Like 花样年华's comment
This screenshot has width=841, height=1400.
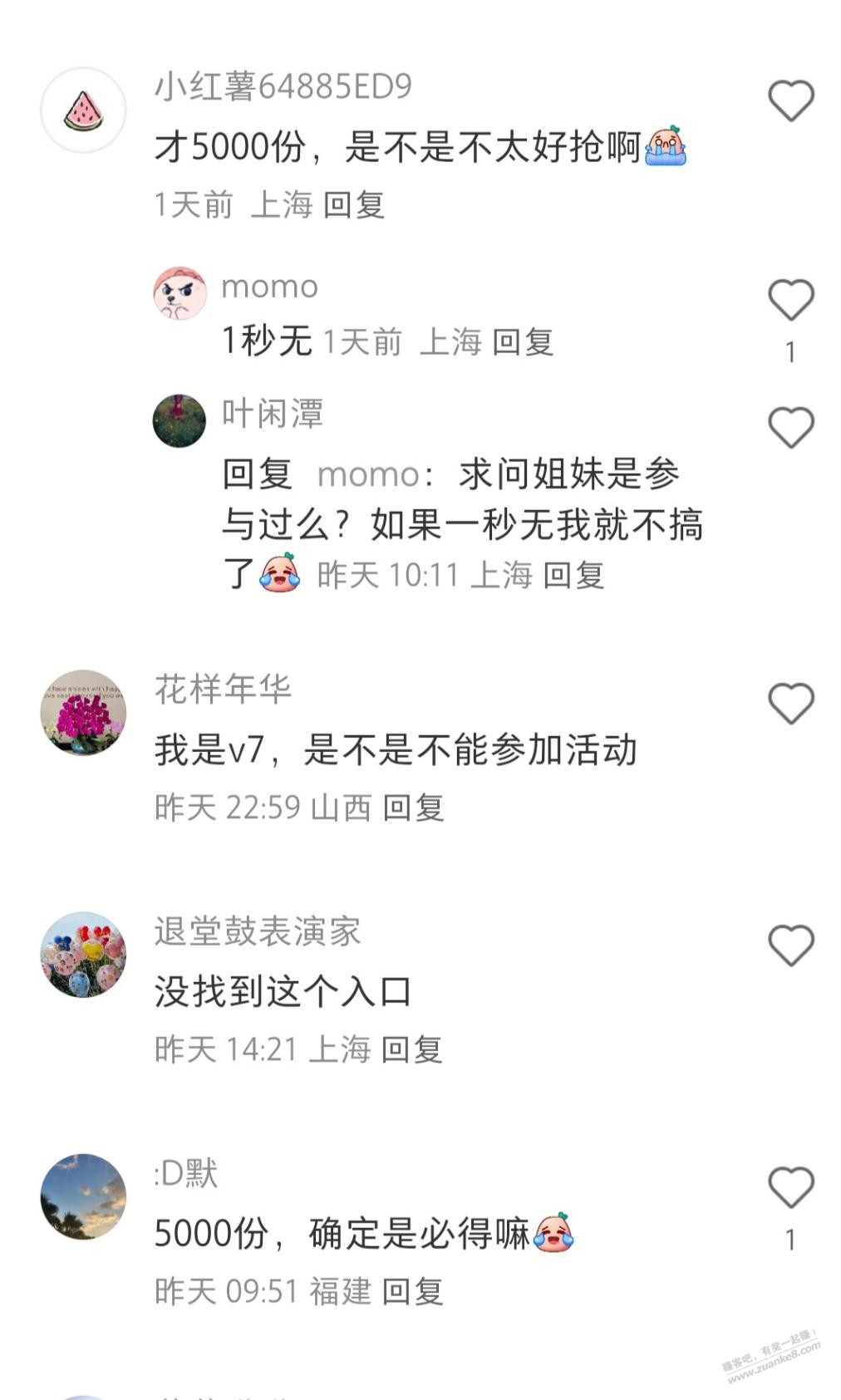(790, 703)
